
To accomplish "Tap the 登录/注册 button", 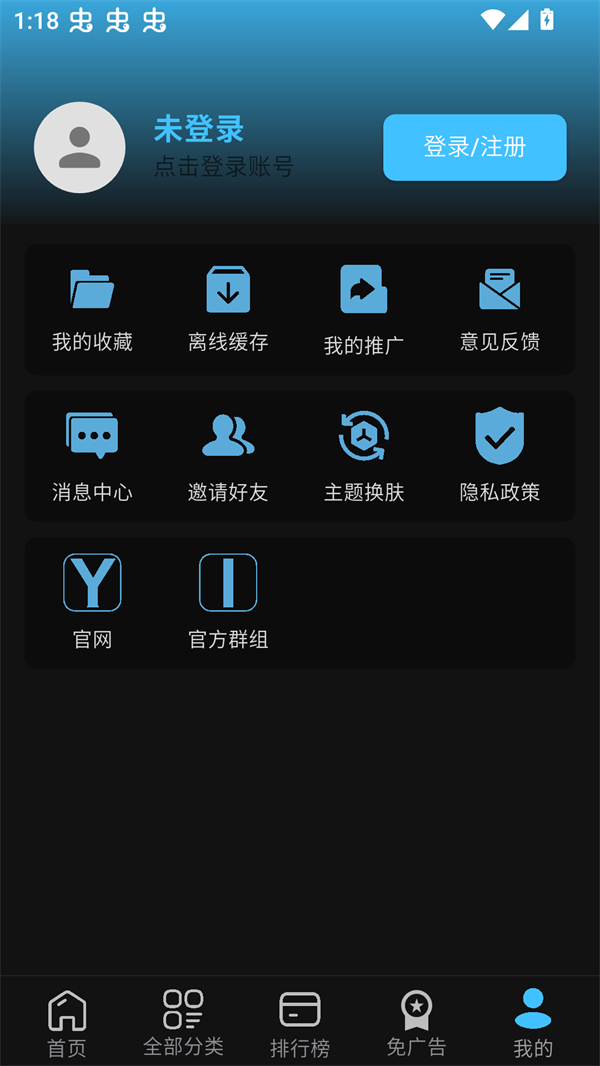I will point(475,147).
